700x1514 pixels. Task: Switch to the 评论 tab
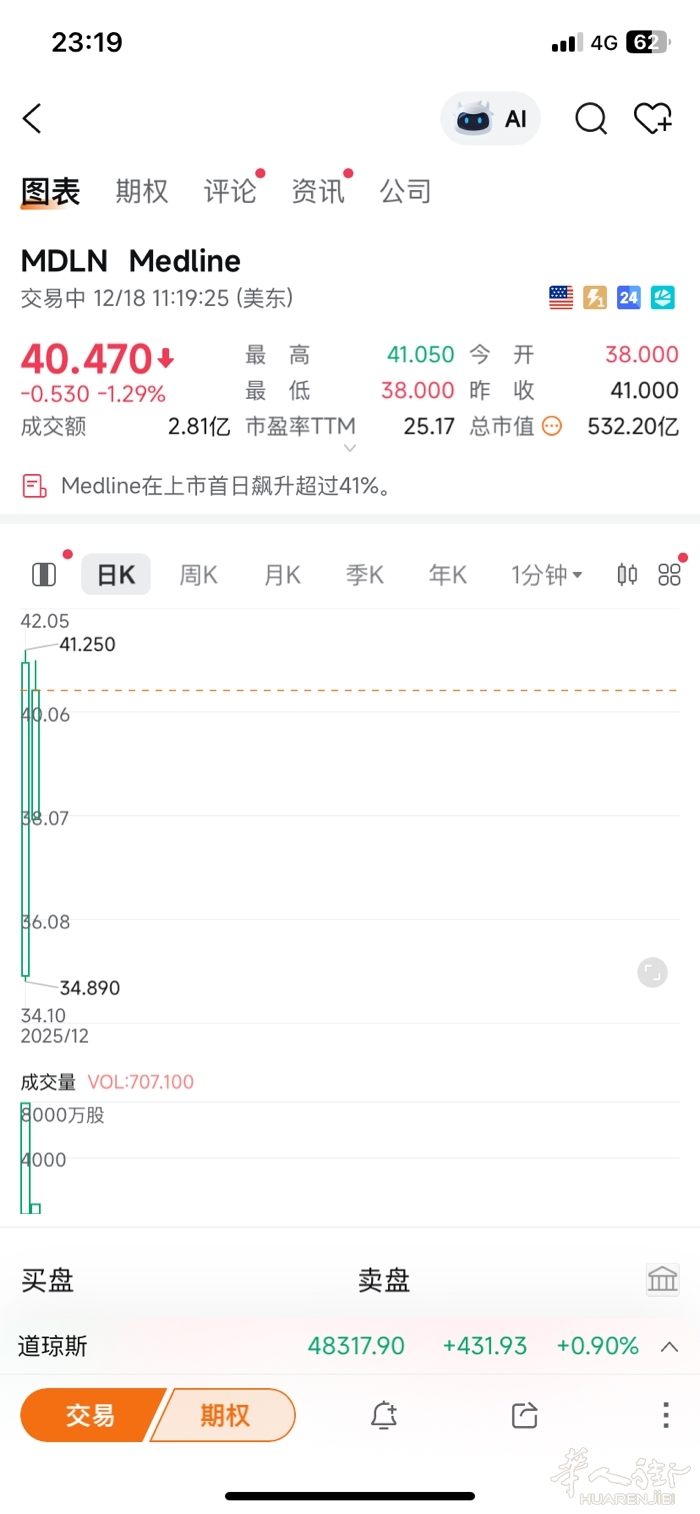pos(230,191)
